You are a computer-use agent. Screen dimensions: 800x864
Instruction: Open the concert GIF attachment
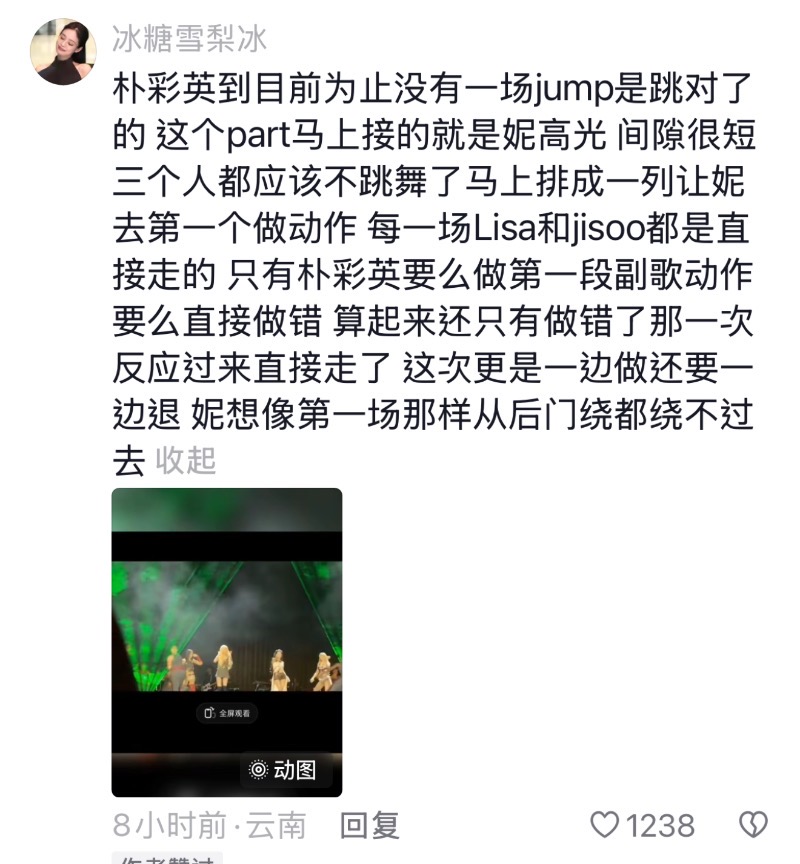coord(226,641)
